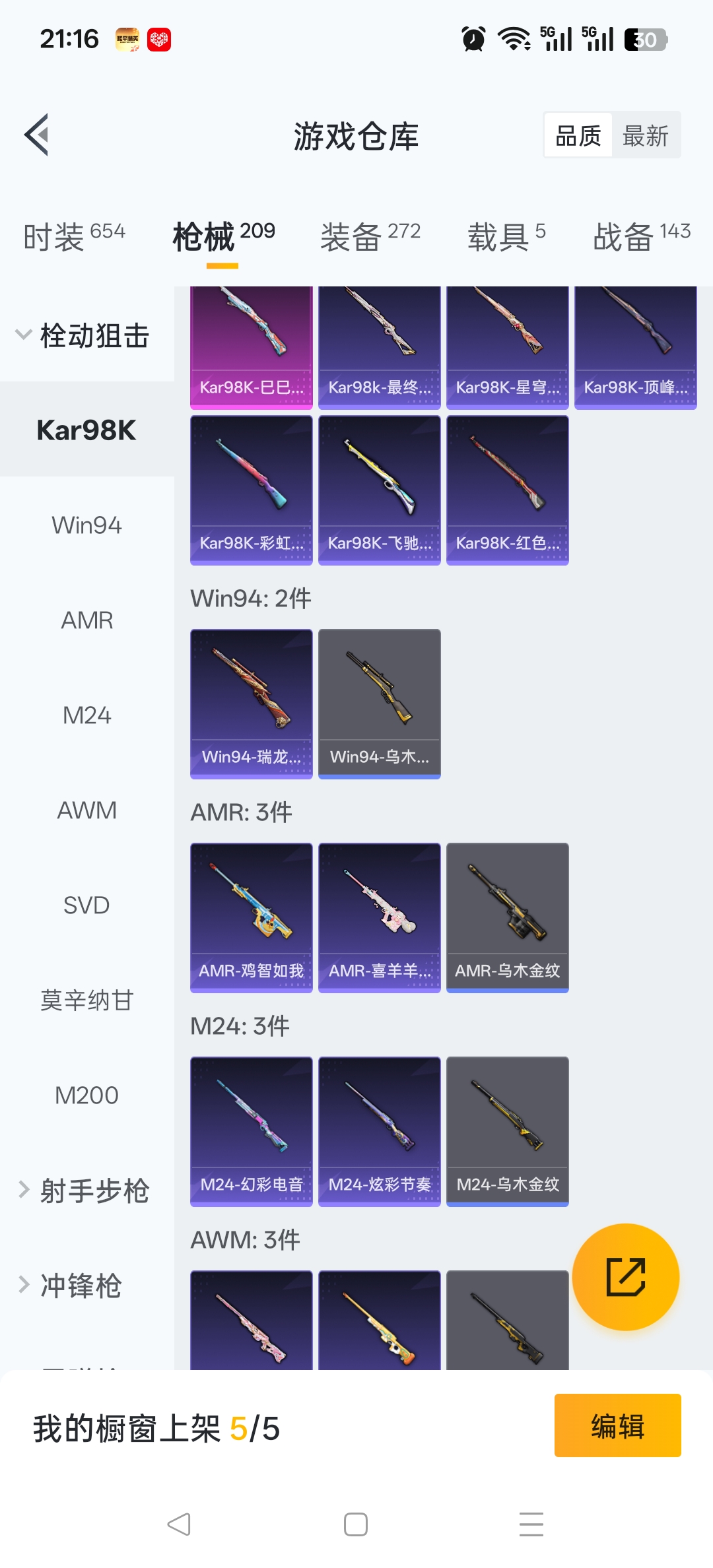The height and width of the screenshot is (1568, 713).
Task: Switch to the 装备 tab
Action: coord(370,236)
